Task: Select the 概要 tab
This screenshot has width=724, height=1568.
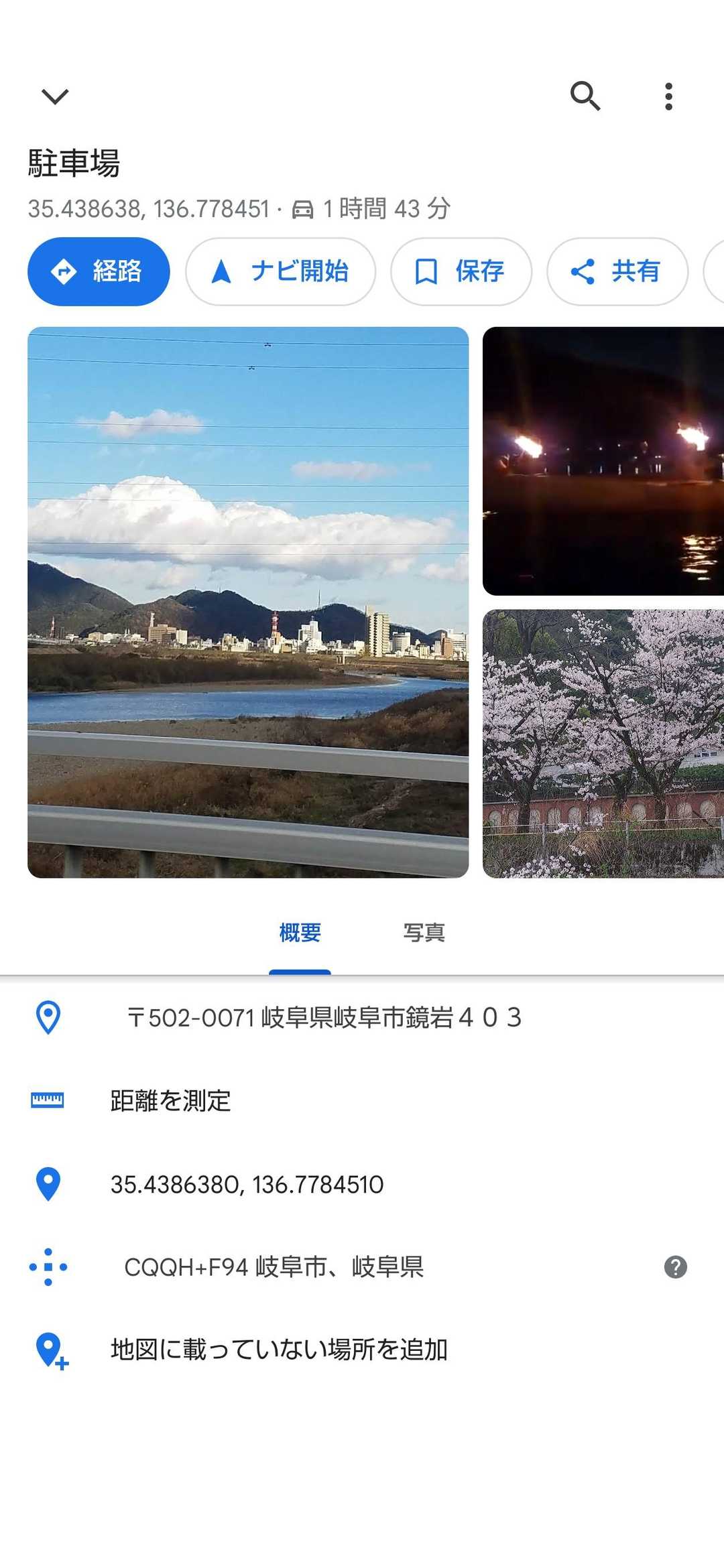Action: (300, 933)
